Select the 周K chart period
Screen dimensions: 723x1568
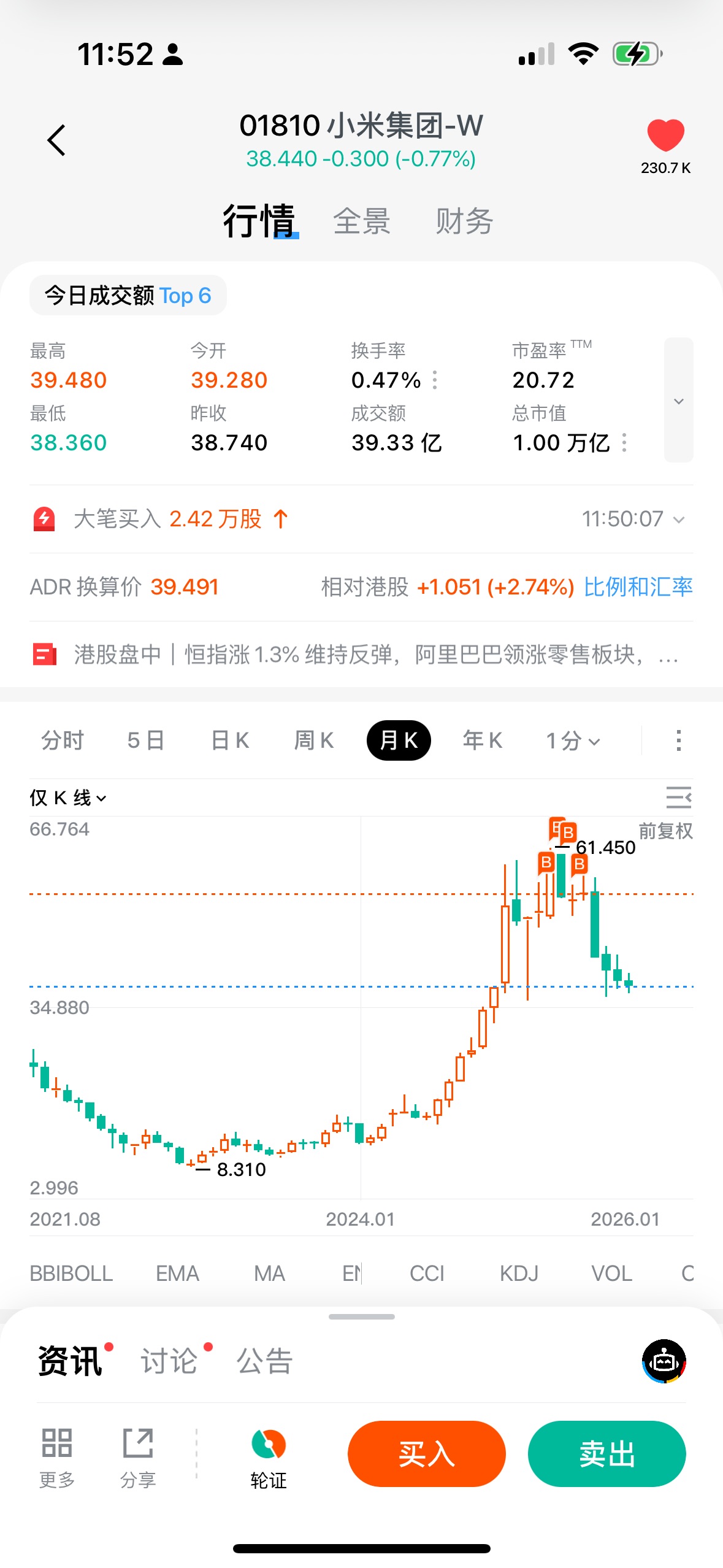(314, 740)
